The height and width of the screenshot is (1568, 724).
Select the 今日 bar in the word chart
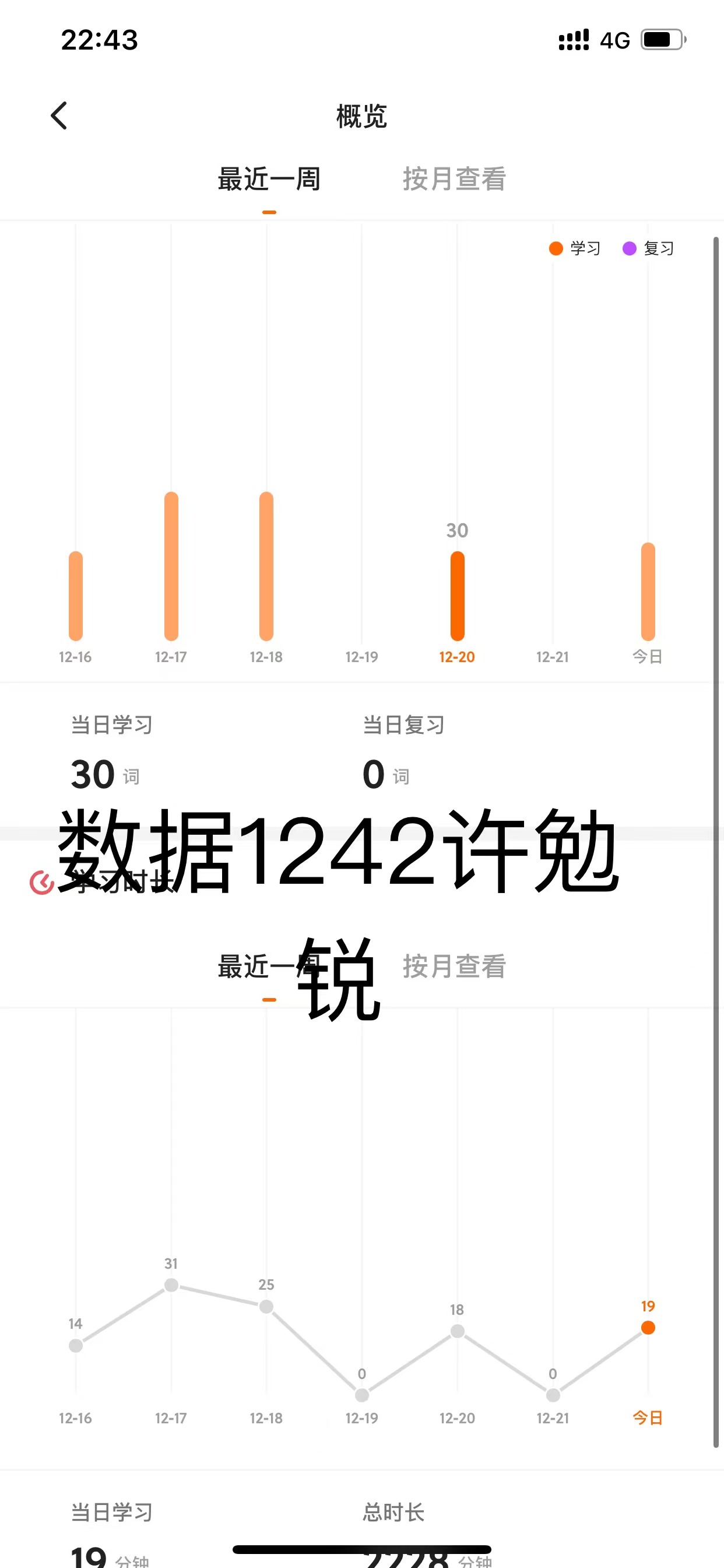click(648, 591)
